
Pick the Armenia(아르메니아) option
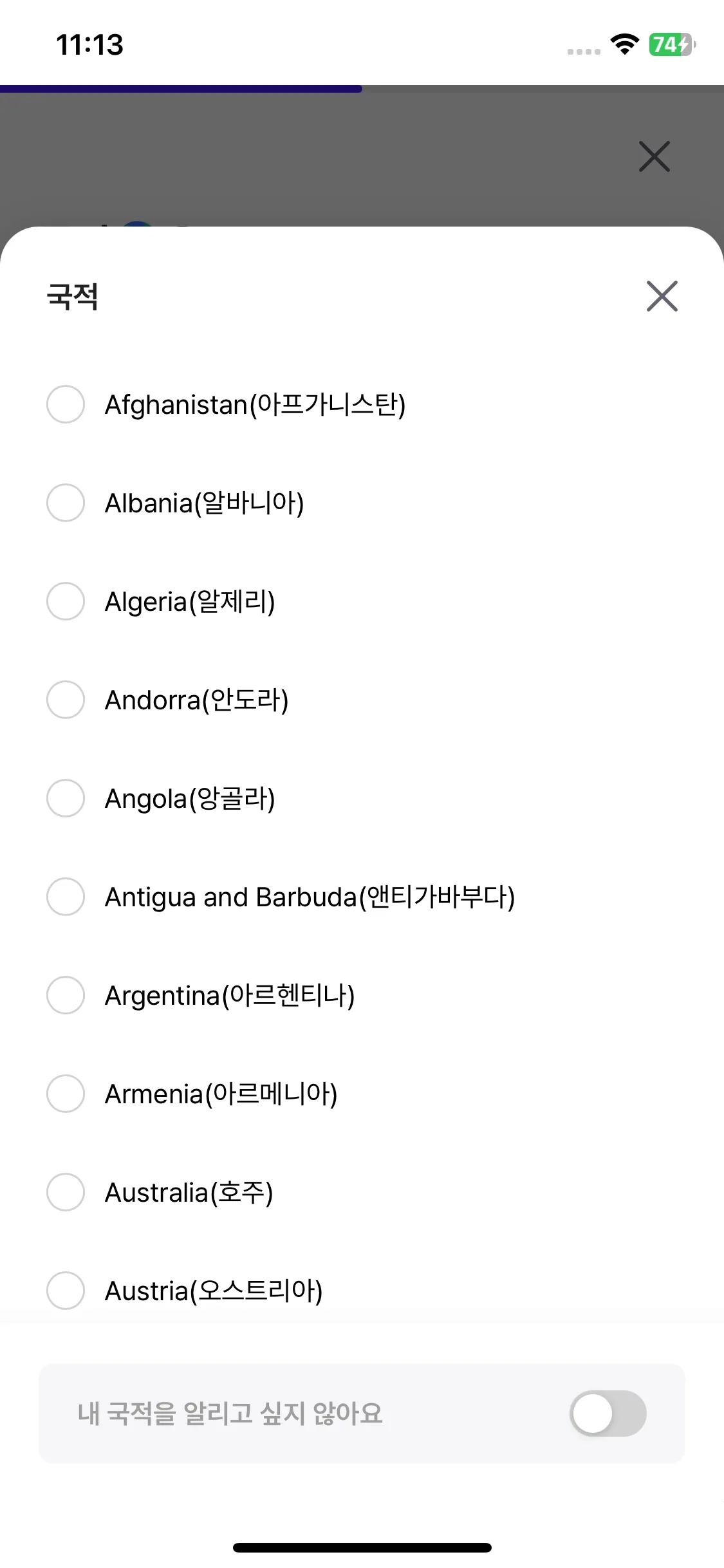(x=66, y=1094)
